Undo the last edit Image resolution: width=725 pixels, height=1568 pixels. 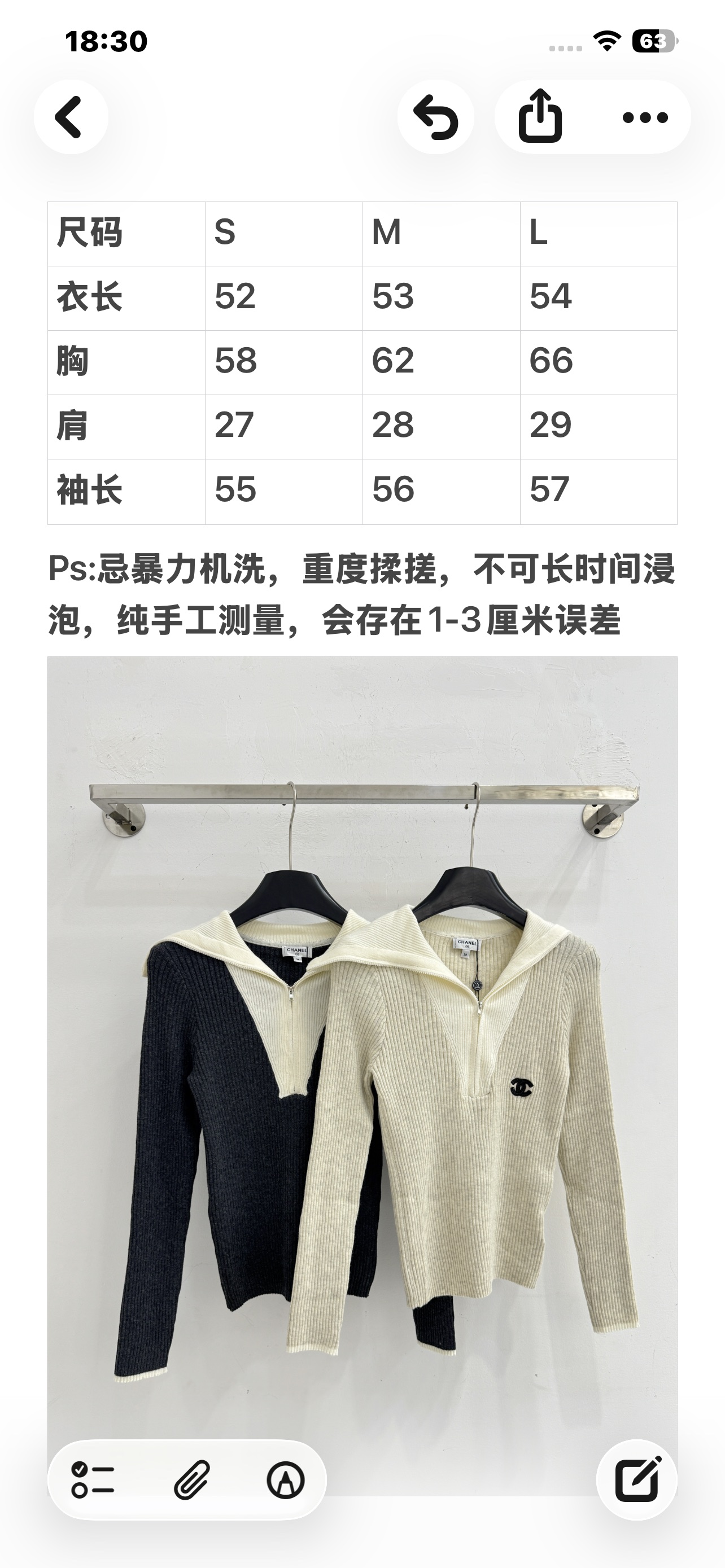click(x=435, y=117)
